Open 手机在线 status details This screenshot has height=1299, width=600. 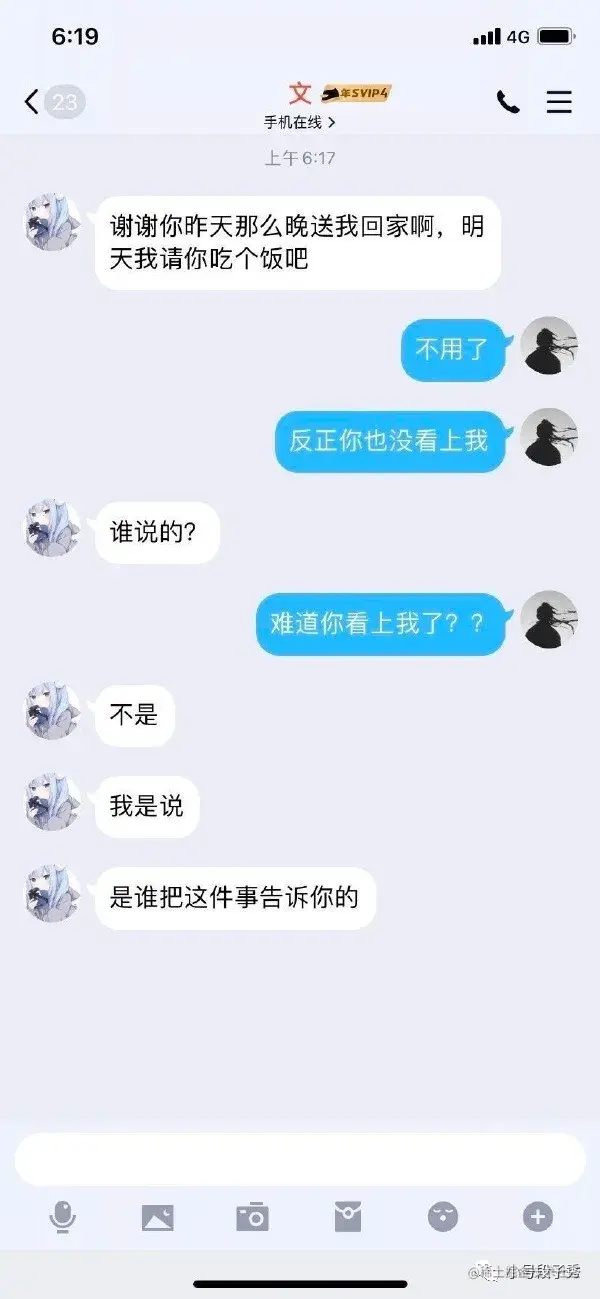[300, 122]
